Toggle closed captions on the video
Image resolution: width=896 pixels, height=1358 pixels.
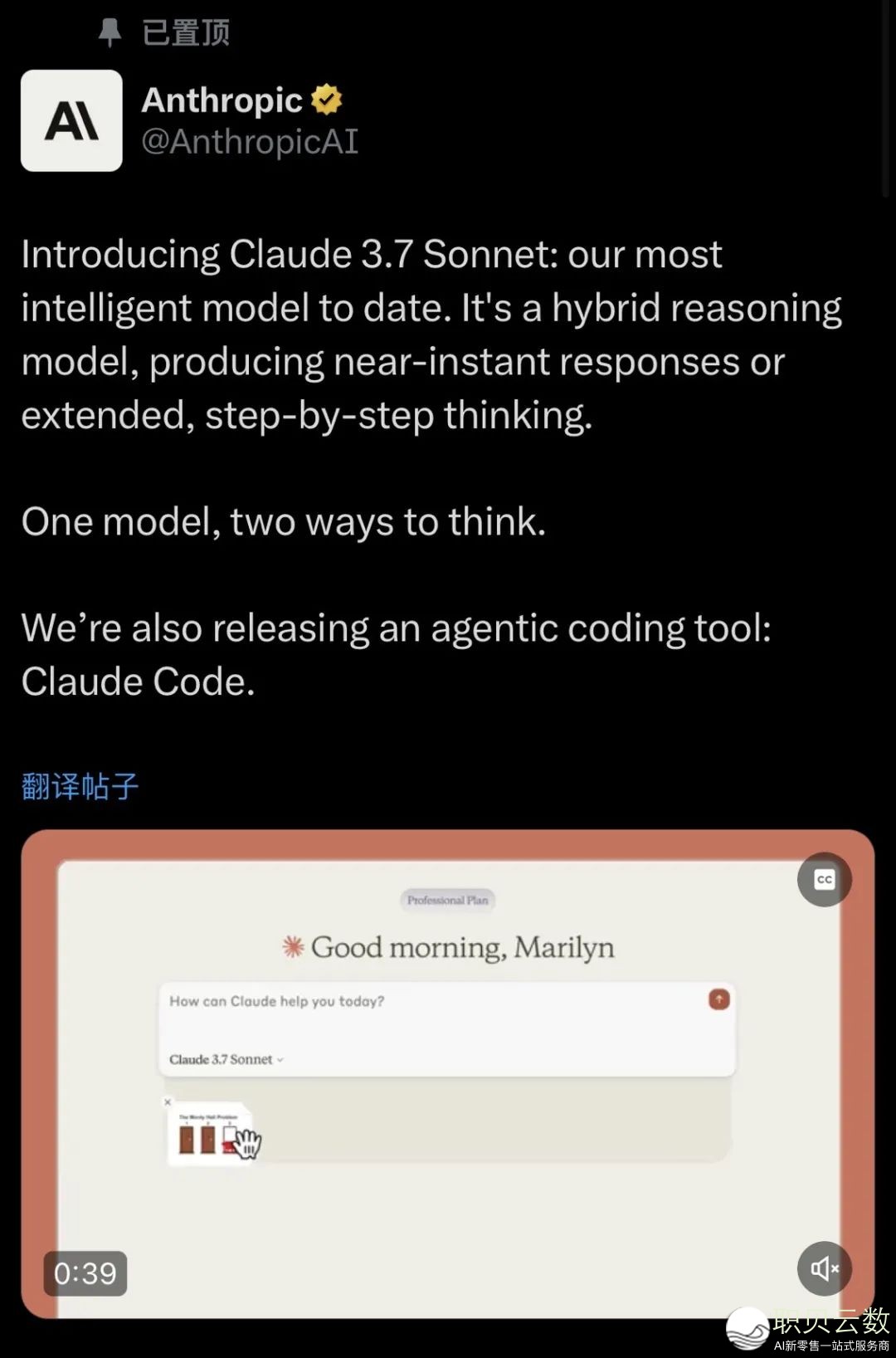(x=824, y=879)
